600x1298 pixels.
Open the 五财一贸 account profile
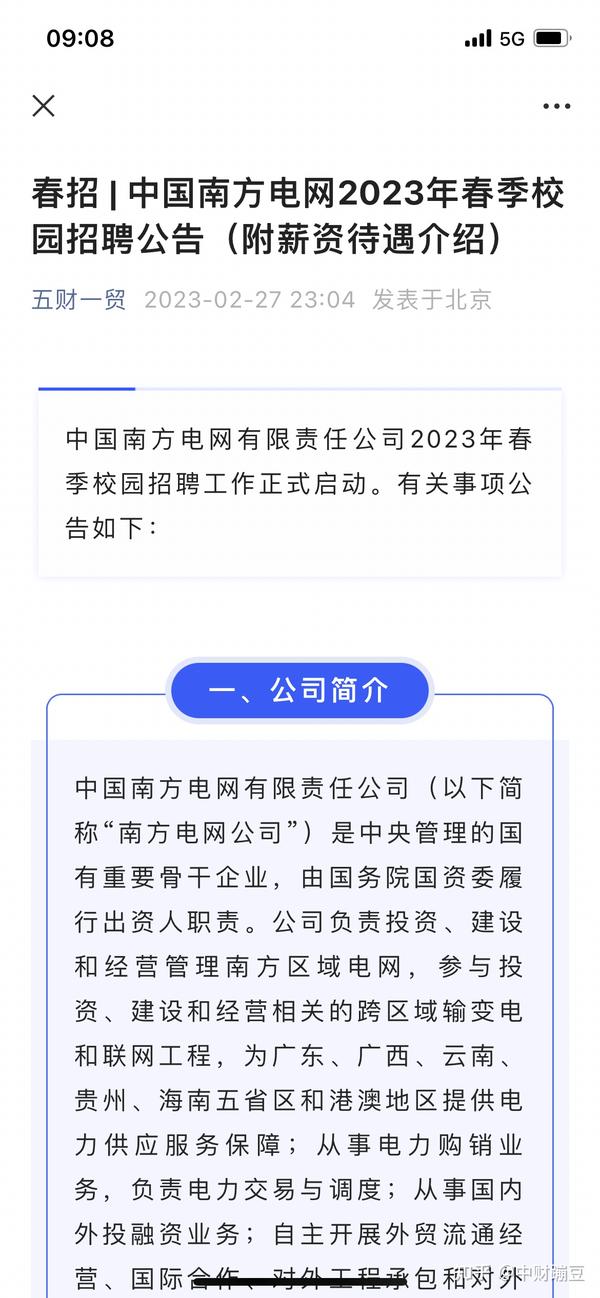tap(79, 299)
